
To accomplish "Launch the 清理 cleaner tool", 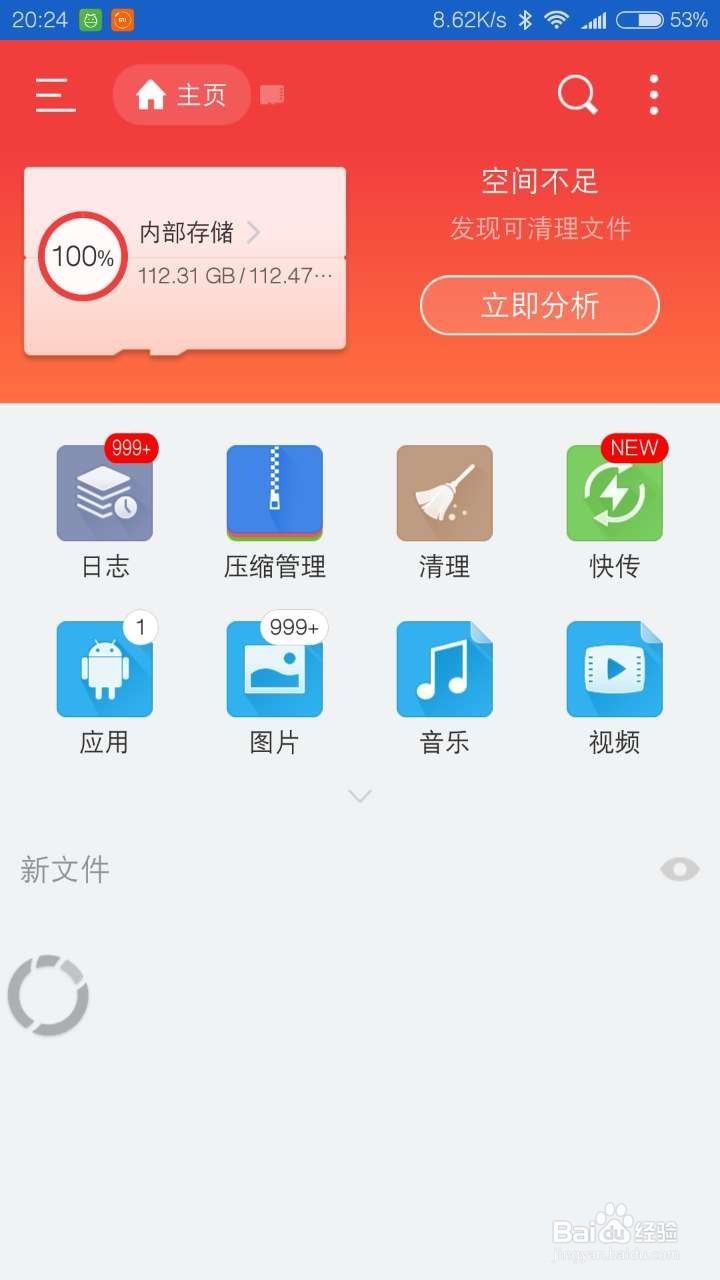I will click(444, 493).
